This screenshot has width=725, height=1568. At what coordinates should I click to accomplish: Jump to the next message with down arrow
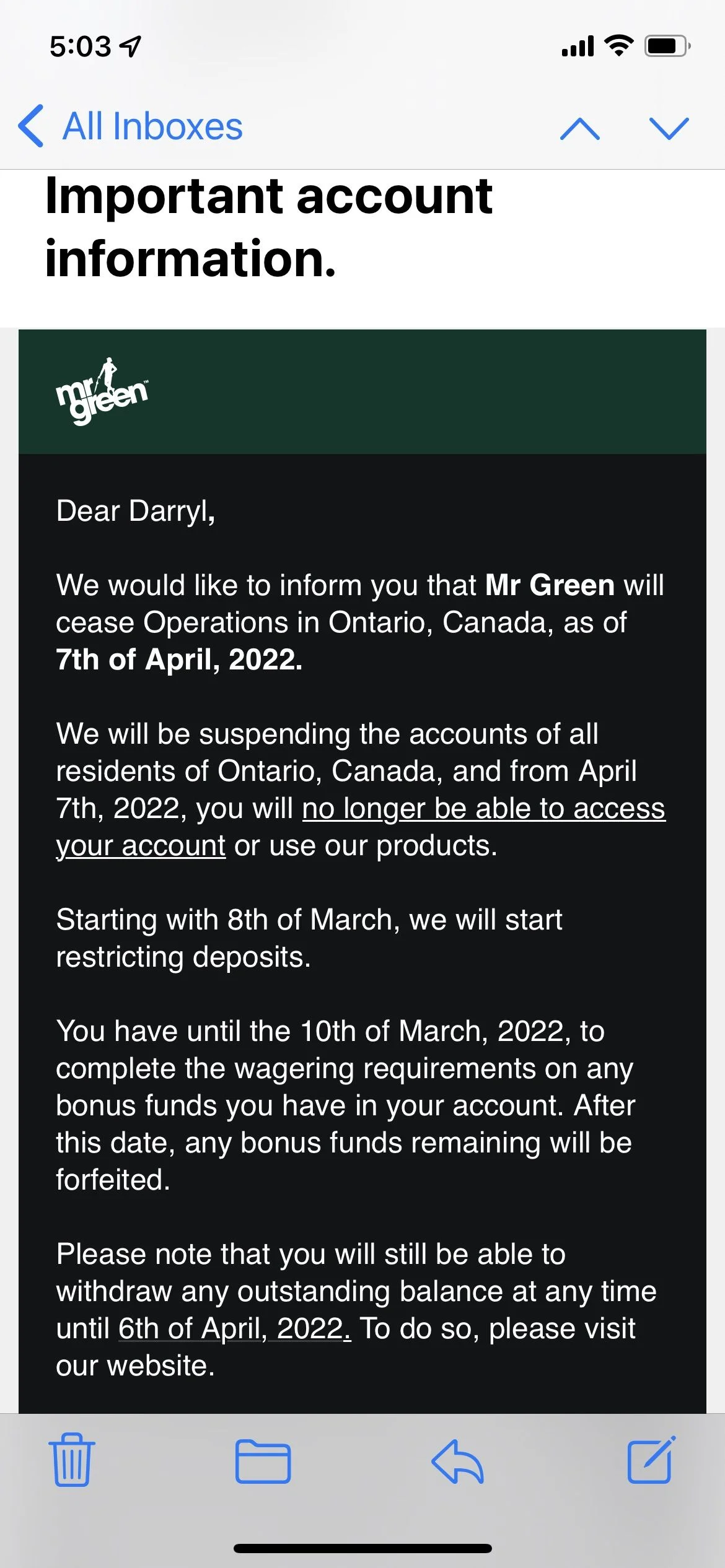[669, 129]
